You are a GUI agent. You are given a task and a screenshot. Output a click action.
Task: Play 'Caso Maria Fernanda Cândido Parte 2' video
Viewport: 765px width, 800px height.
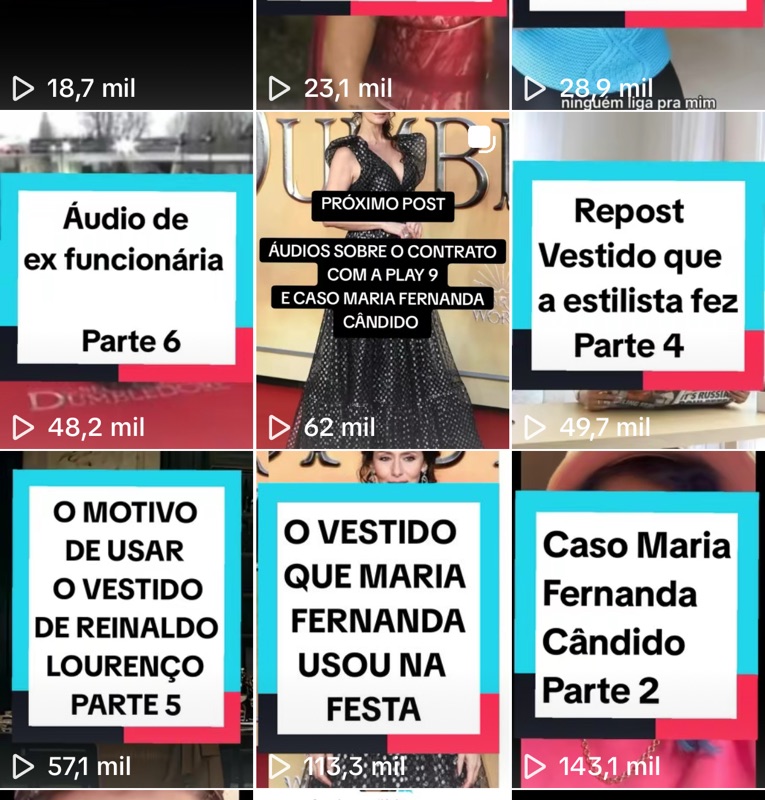[638, 618]
